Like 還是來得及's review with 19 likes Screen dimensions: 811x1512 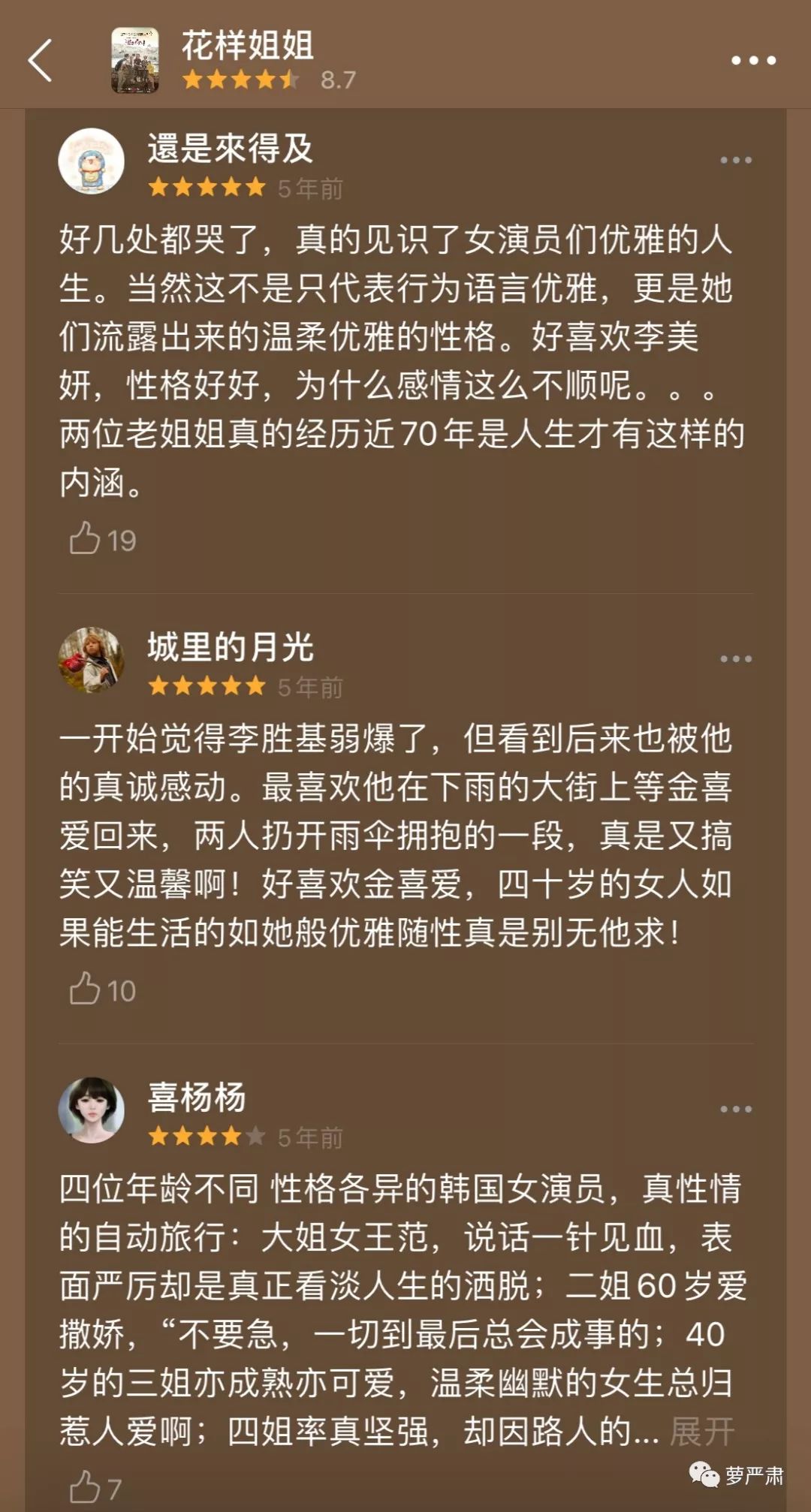click(x=85, y=539)
